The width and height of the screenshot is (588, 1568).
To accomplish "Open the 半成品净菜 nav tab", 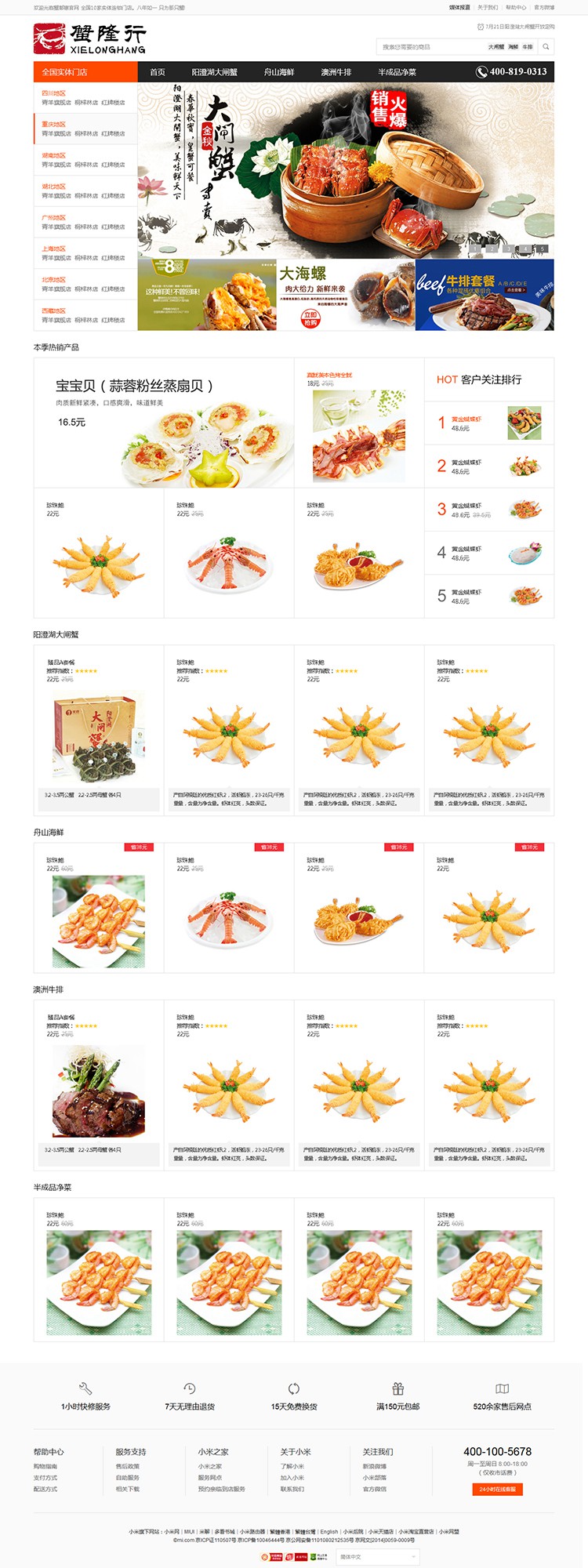I will point(397,72).
